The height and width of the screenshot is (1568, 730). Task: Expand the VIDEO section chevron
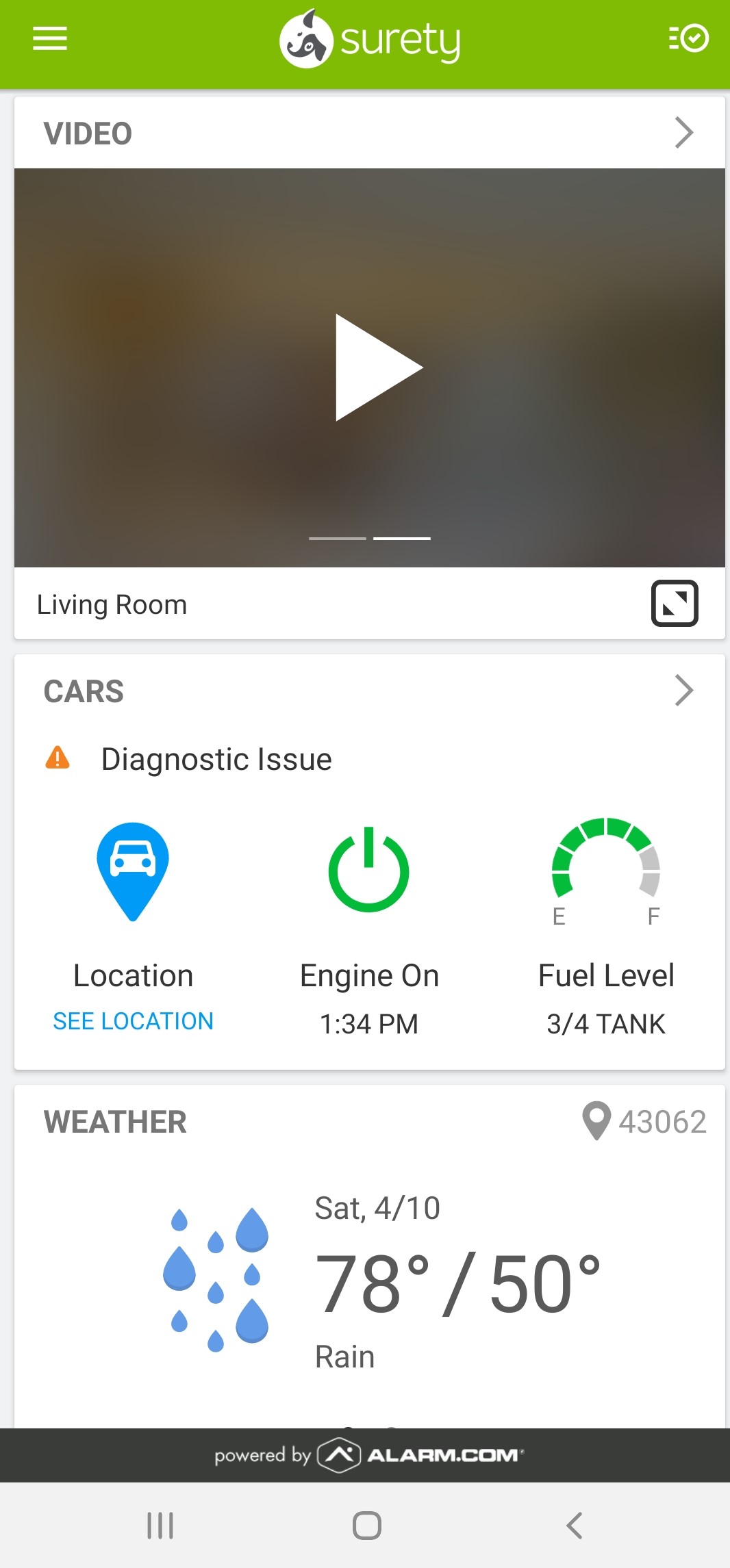684,133
